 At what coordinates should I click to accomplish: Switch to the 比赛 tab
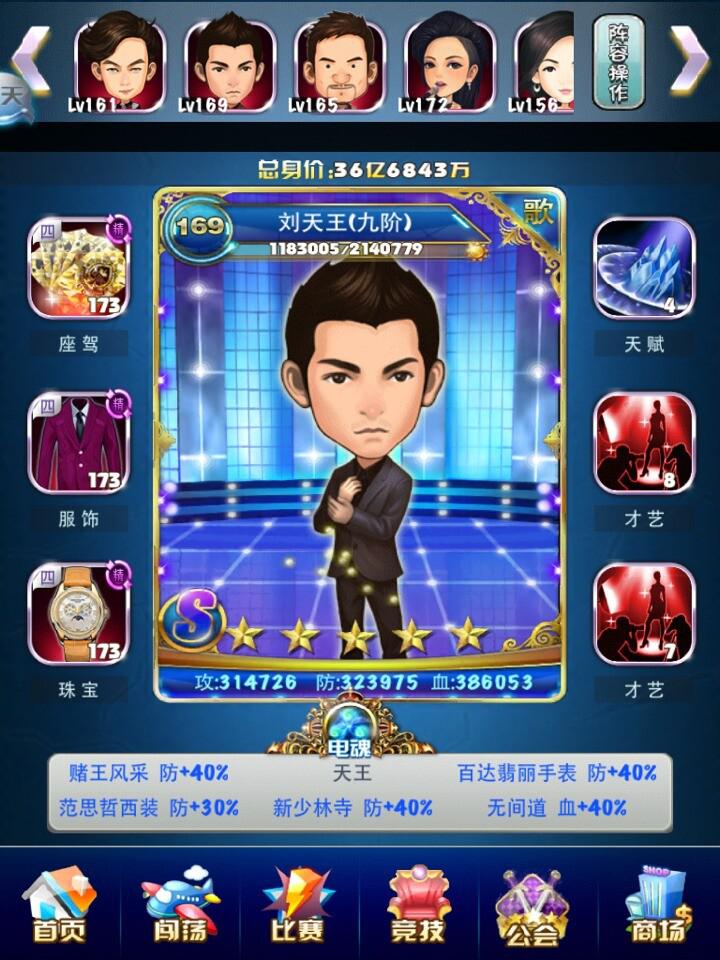(x=298, y=906)
